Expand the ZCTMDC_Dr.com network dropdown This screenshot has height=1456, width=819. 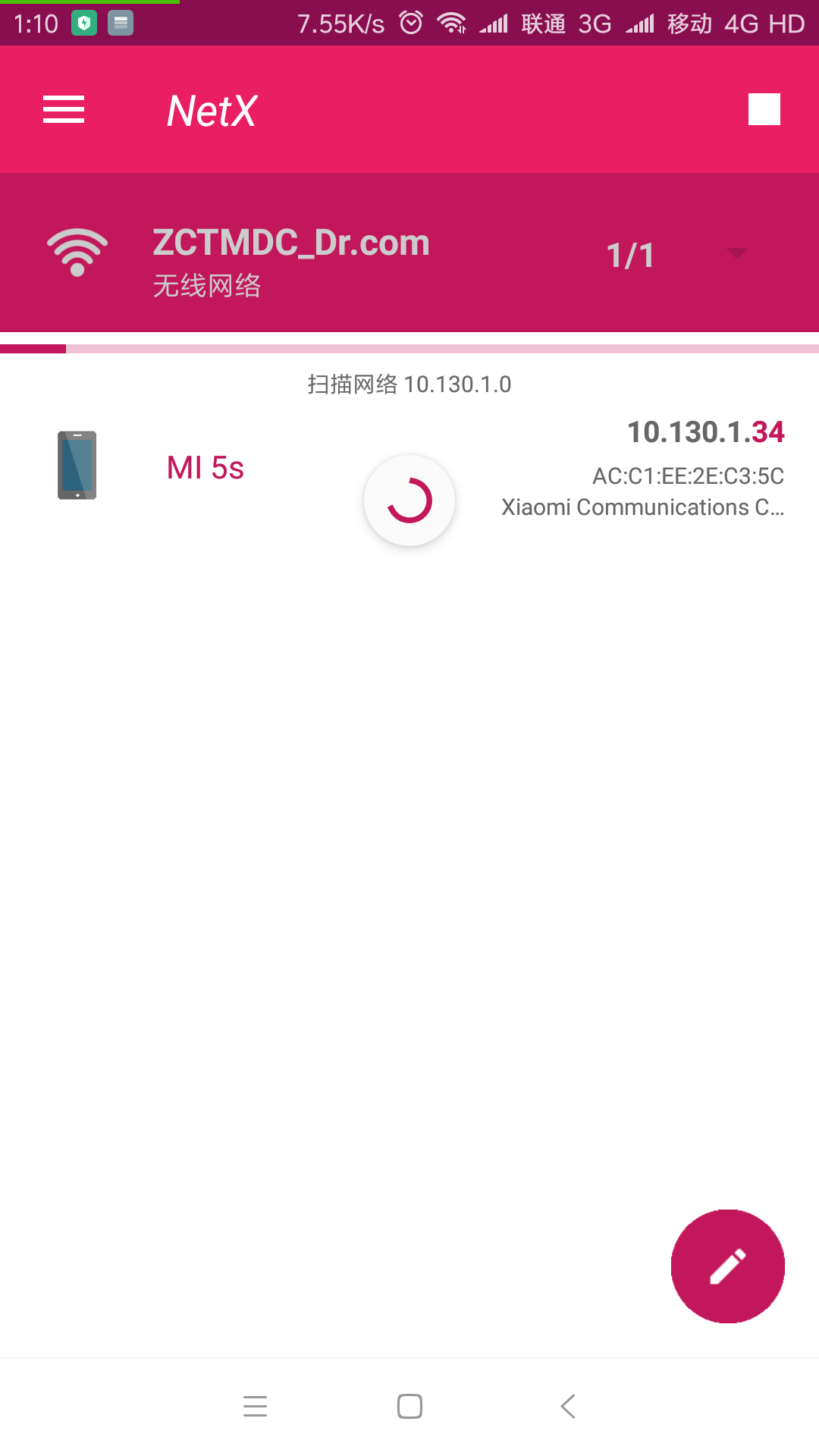pos(736,253)
